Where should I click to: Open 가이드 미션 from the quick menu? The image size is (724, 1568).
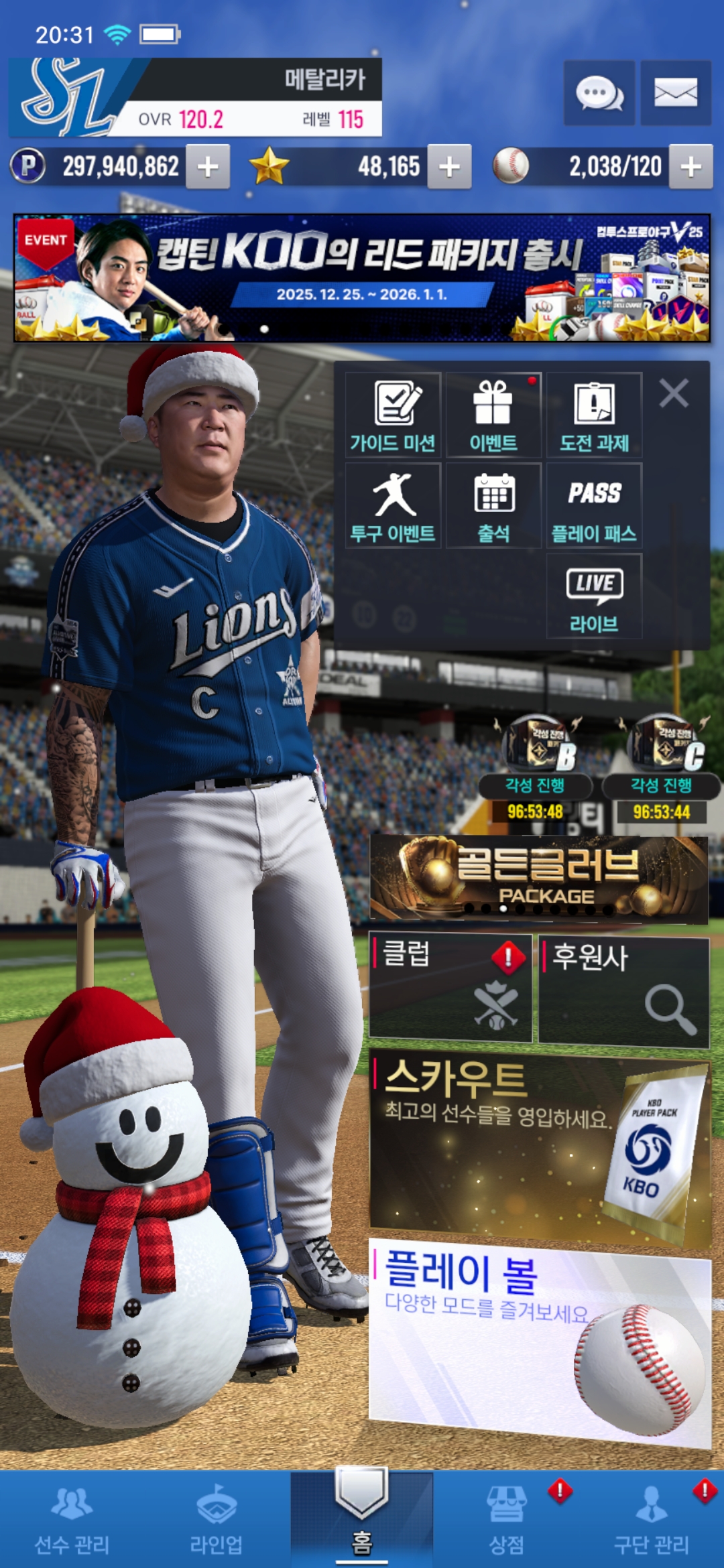(394, 415)
